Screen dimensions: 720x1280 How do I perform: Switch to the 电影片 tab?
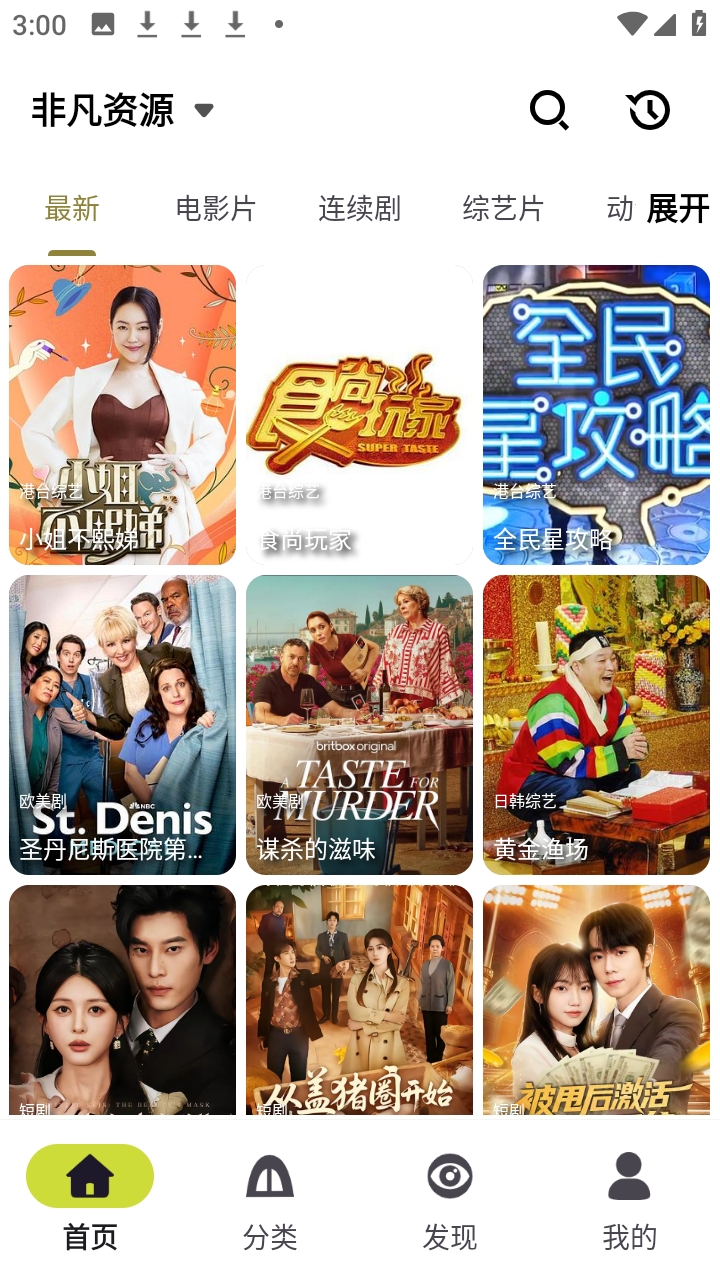[216, 208]
